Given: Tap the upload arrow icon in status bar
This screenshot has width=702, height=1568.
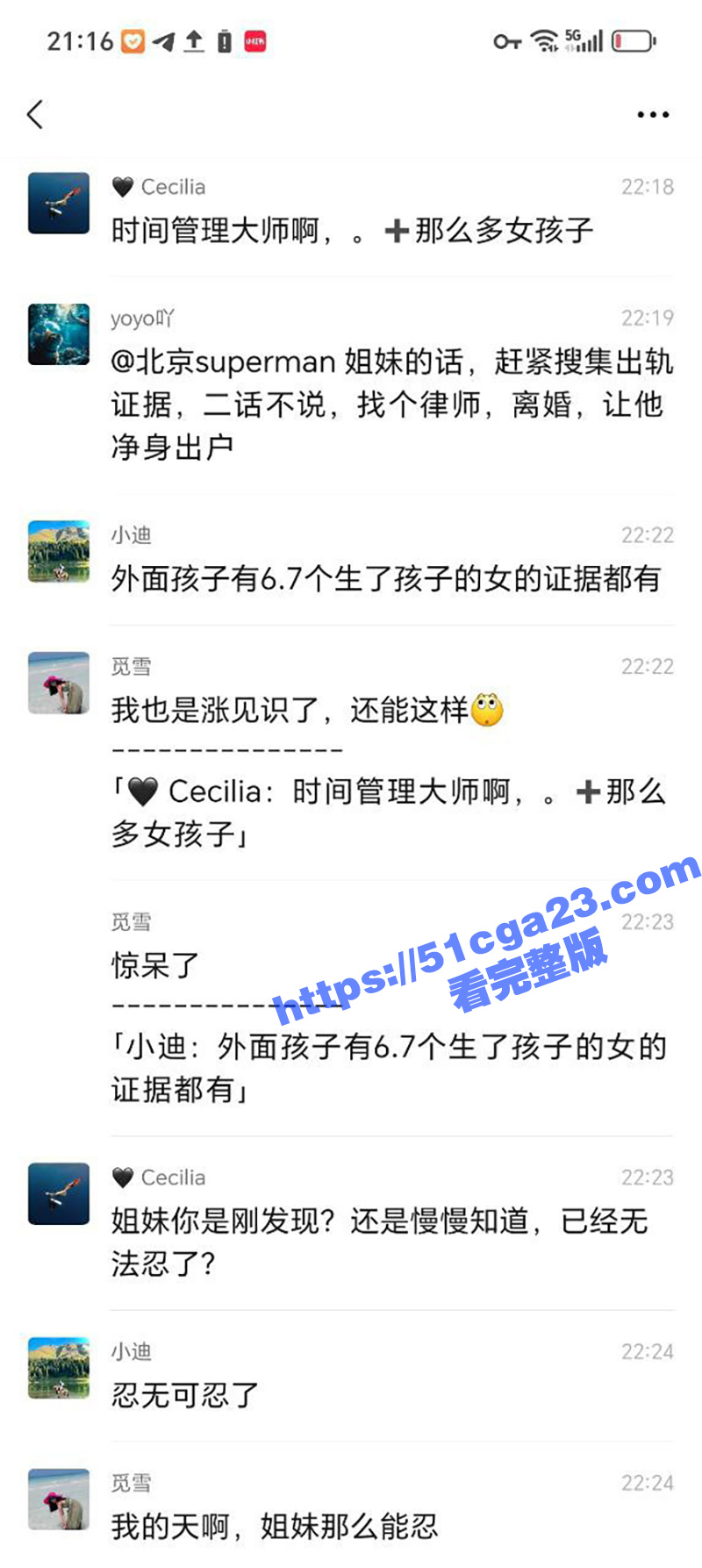Looking at the screenshot, I should (x=192, y=40).
